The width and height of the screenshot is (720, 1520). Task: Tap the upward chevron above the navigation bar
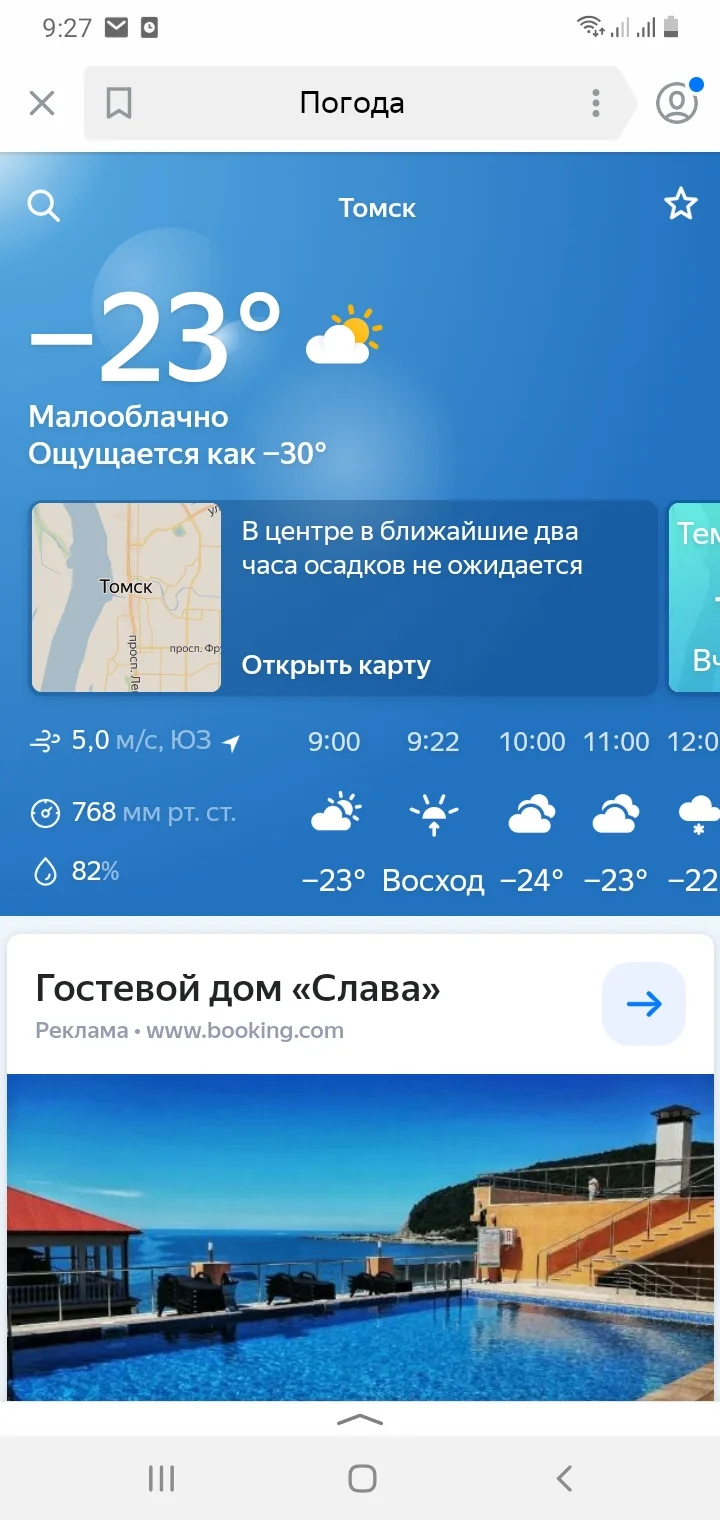tap(360, 1420)
